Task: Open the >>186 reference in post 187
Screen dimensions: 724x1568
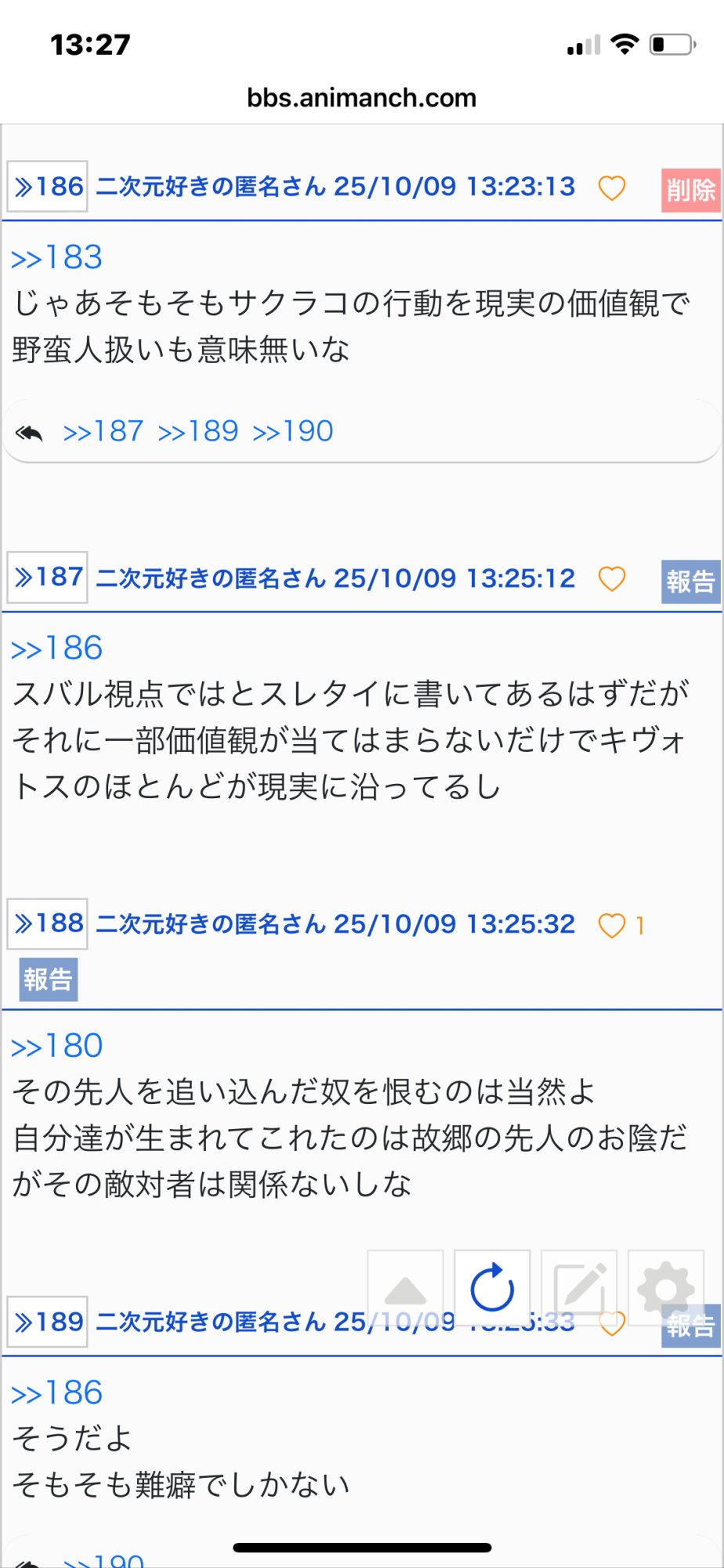Action: point(56,648)
